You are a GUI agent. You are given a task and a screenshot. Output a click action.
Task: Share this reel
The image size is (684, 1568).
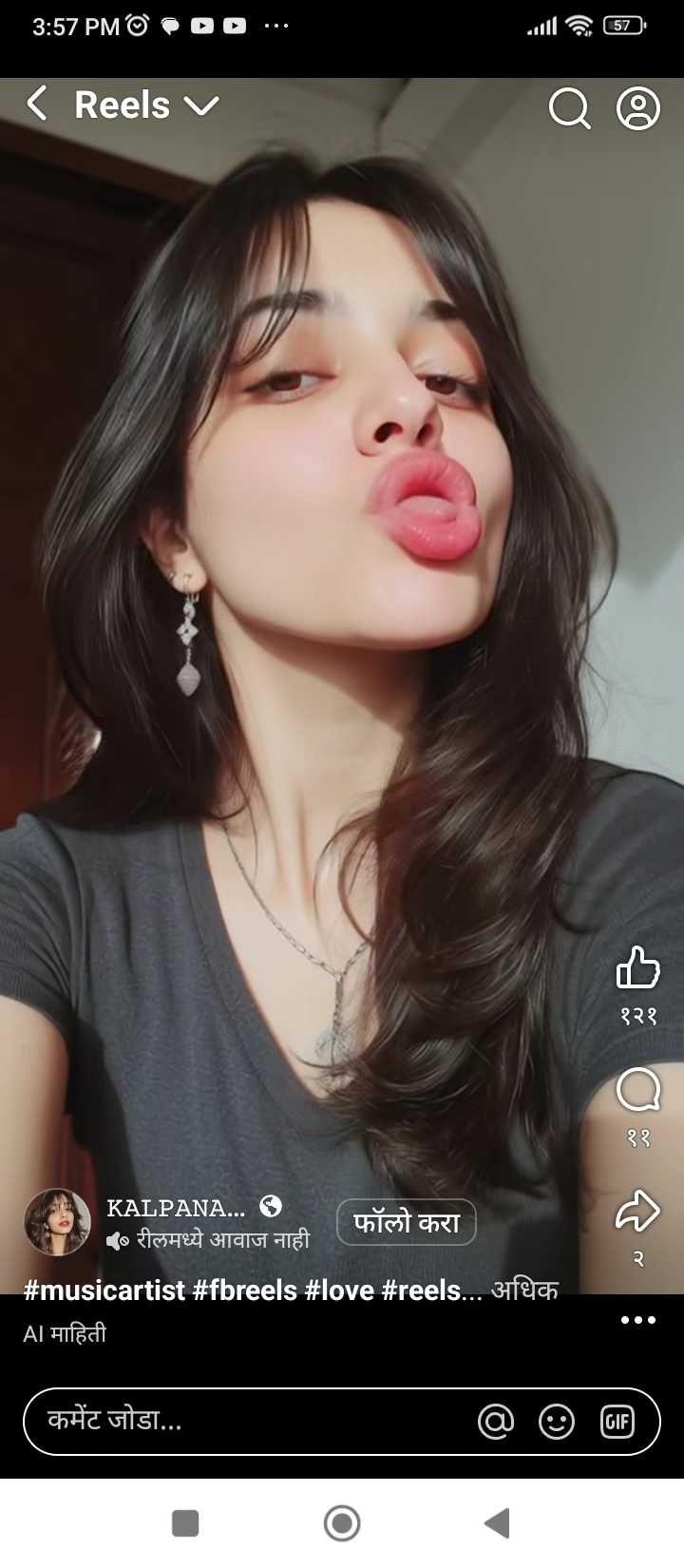[x=638, y=1212]
